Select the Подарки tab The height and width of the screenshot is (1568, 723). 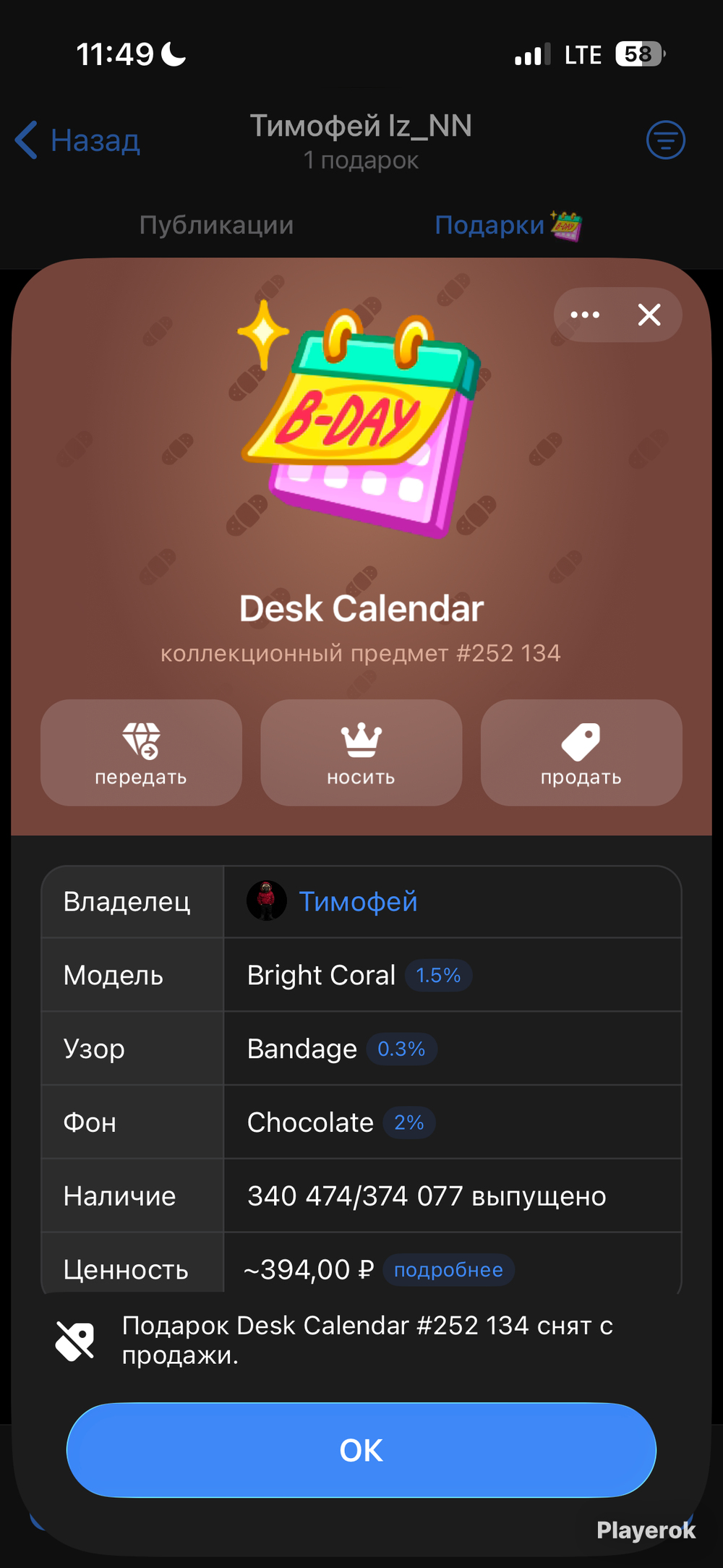point(508,225)
